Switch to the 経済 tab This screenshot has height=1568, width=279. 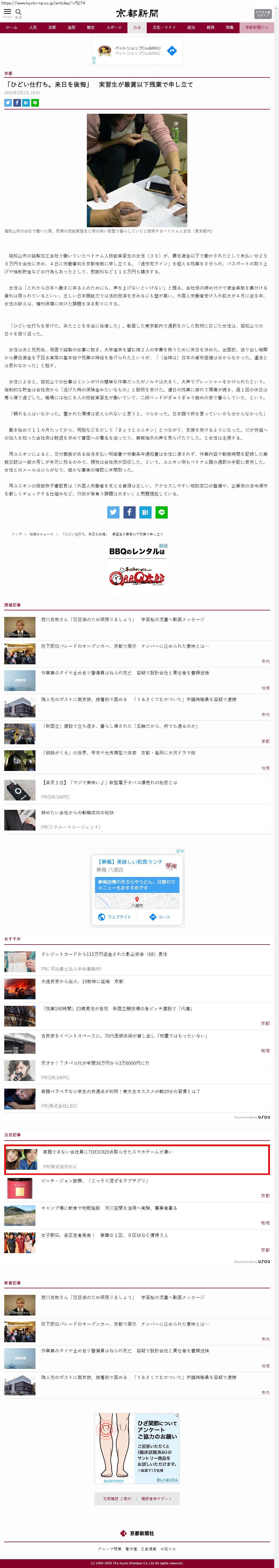(x=210, y=28)
